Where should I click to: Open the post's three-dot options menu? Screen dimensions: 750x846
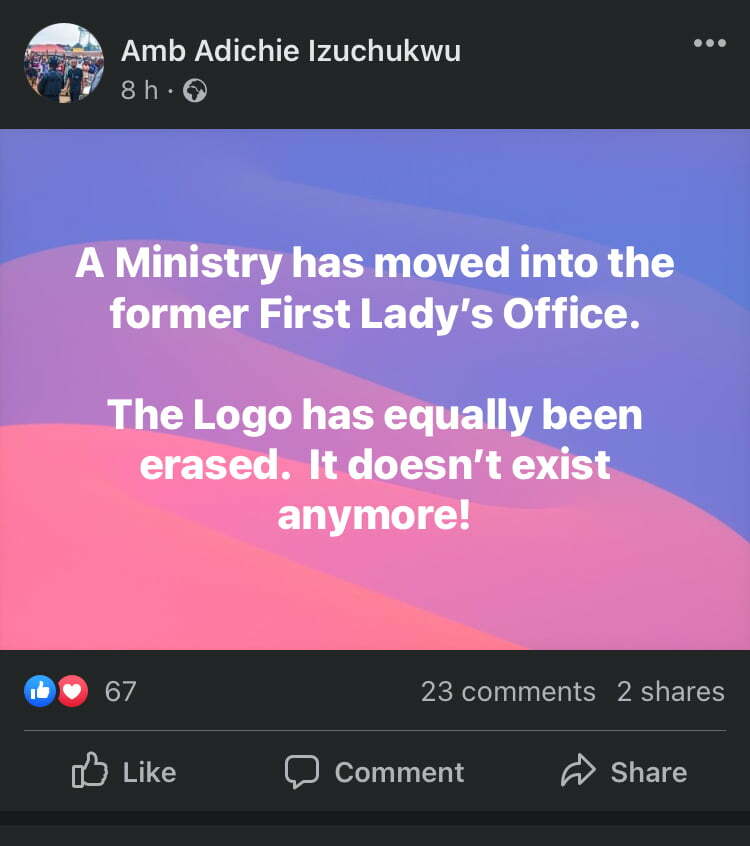coord(709,43)
